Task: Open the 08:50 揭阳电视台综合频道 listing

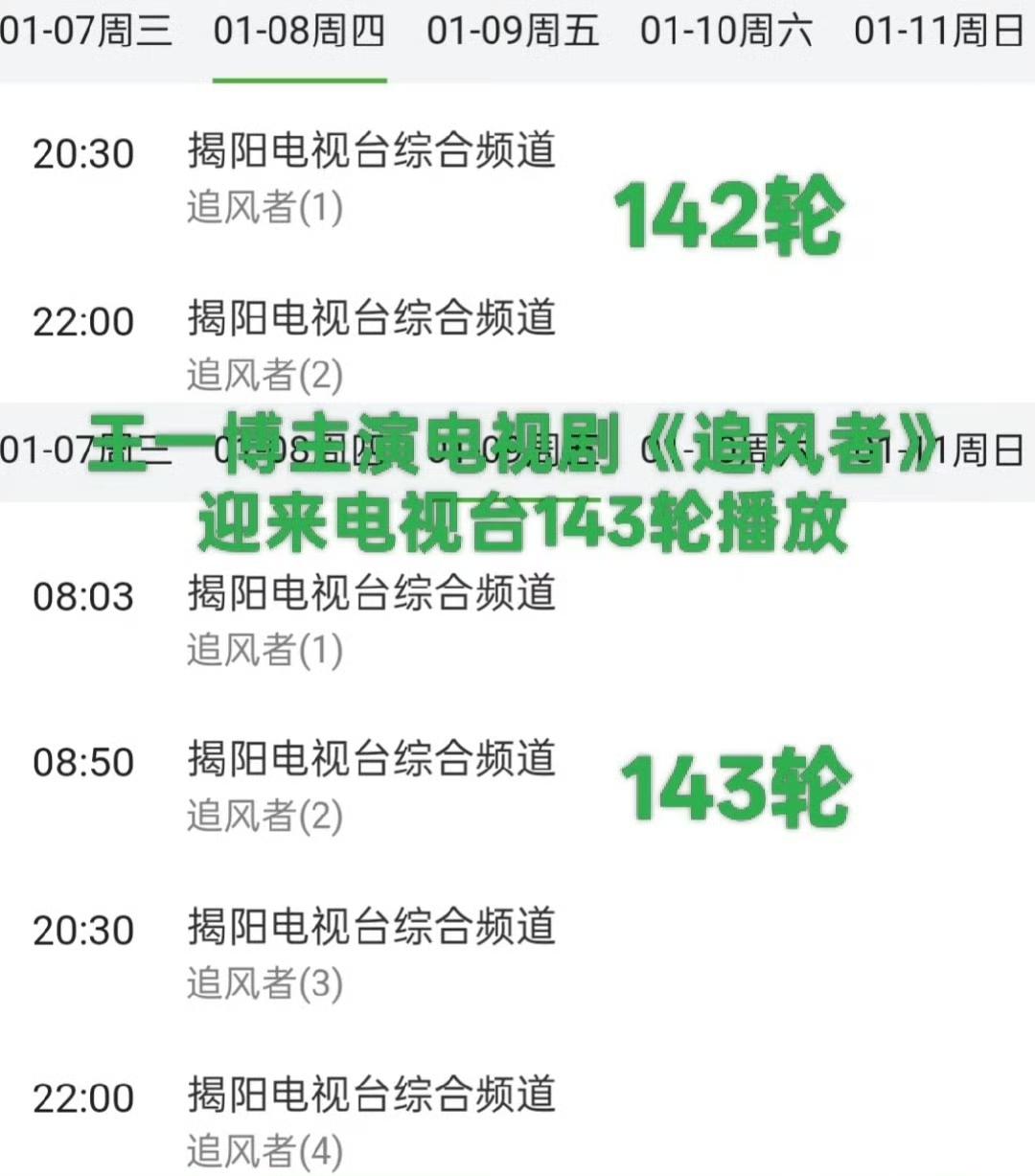Action: click(372, 760)
